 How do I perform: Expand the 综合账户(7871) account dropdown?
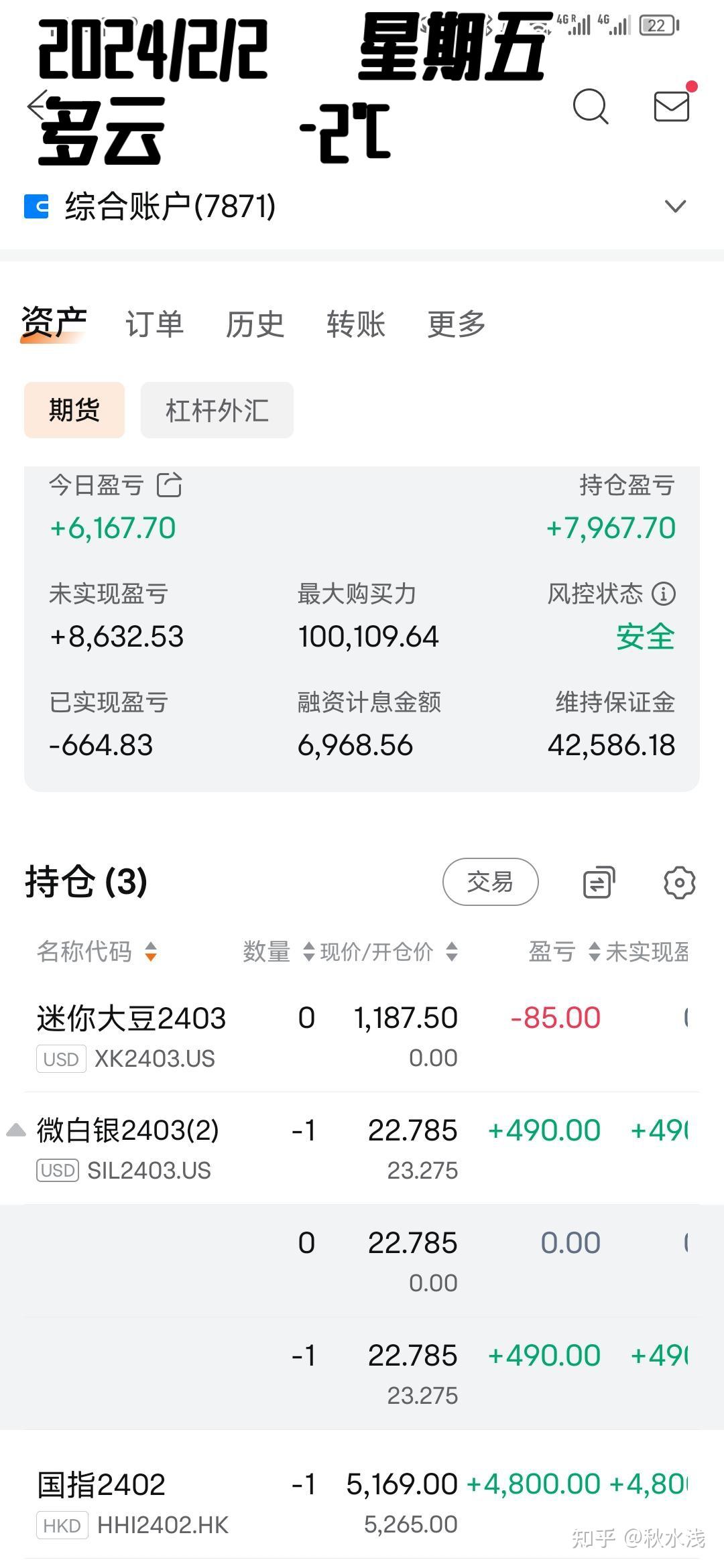pyautogui.click(x=675, y=206)
